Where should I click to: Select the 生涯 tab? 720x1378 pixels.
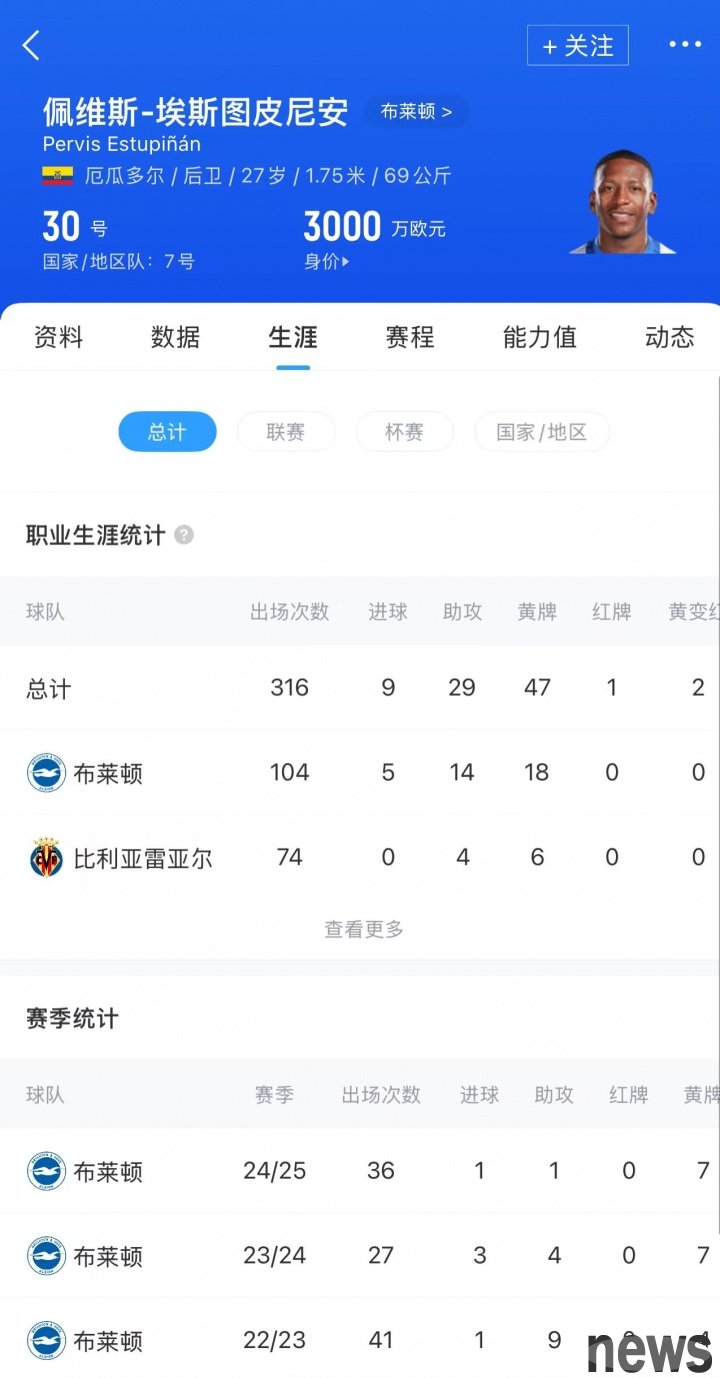tap(293, 337)
